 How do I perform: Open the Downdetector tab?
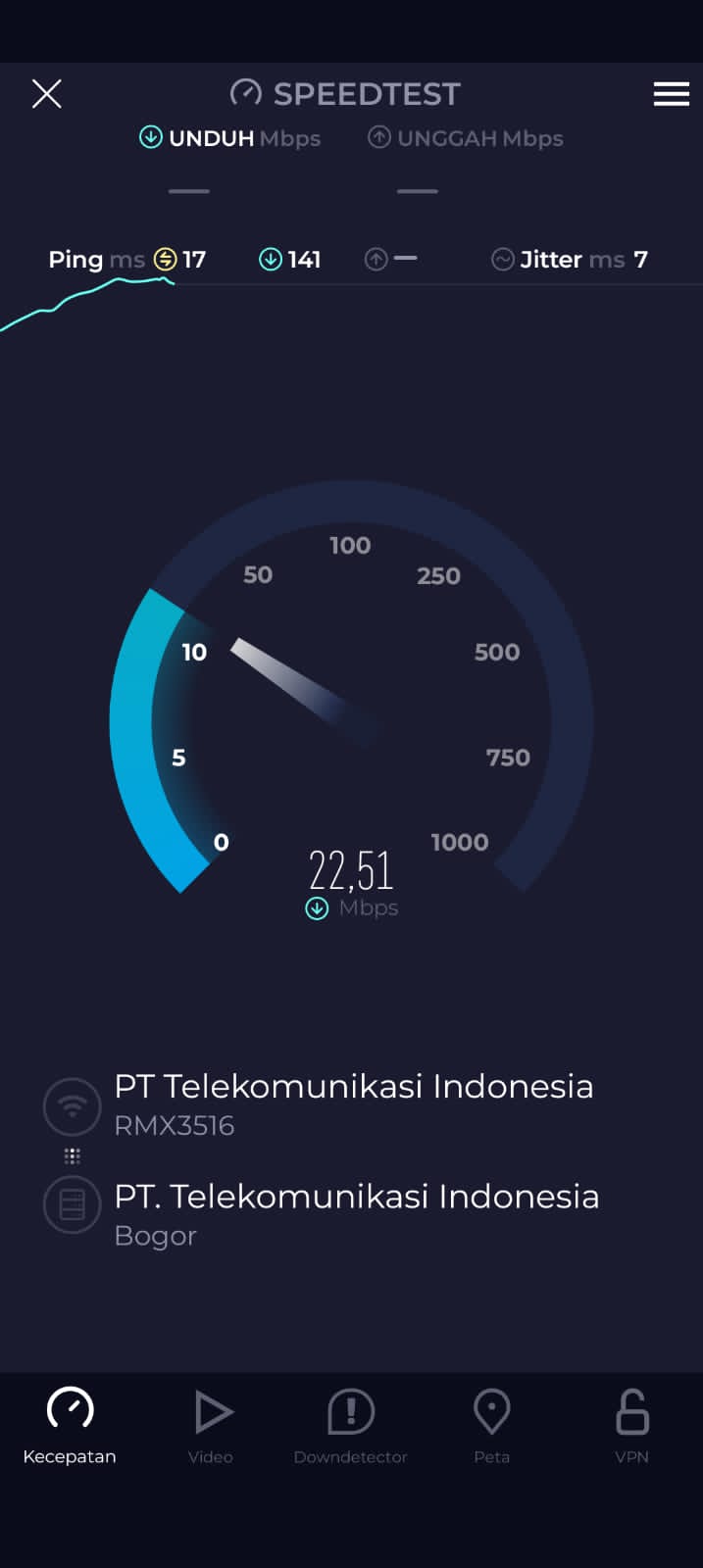(351, 1426)
